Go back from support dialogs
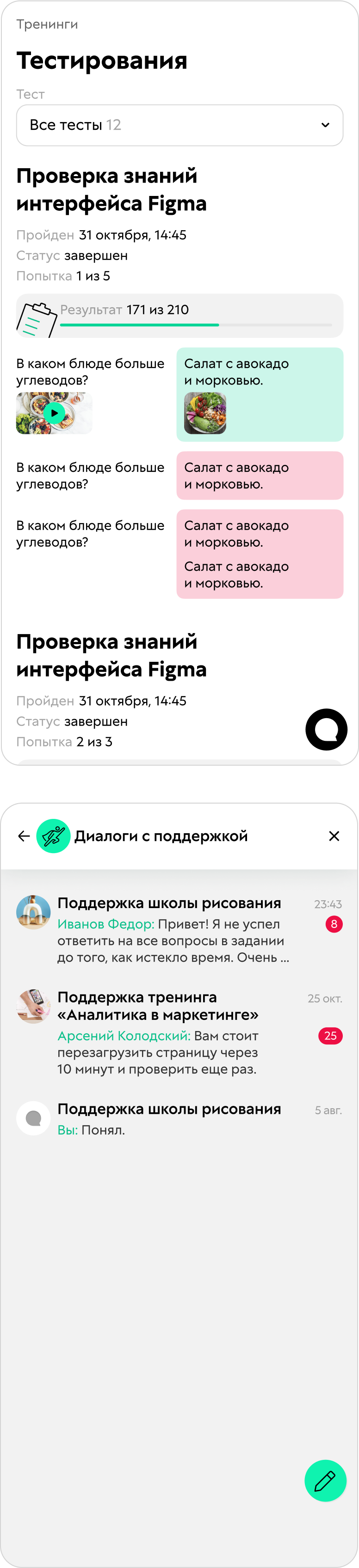Screen dimensions: 359x1568 (x=24, y=836)
